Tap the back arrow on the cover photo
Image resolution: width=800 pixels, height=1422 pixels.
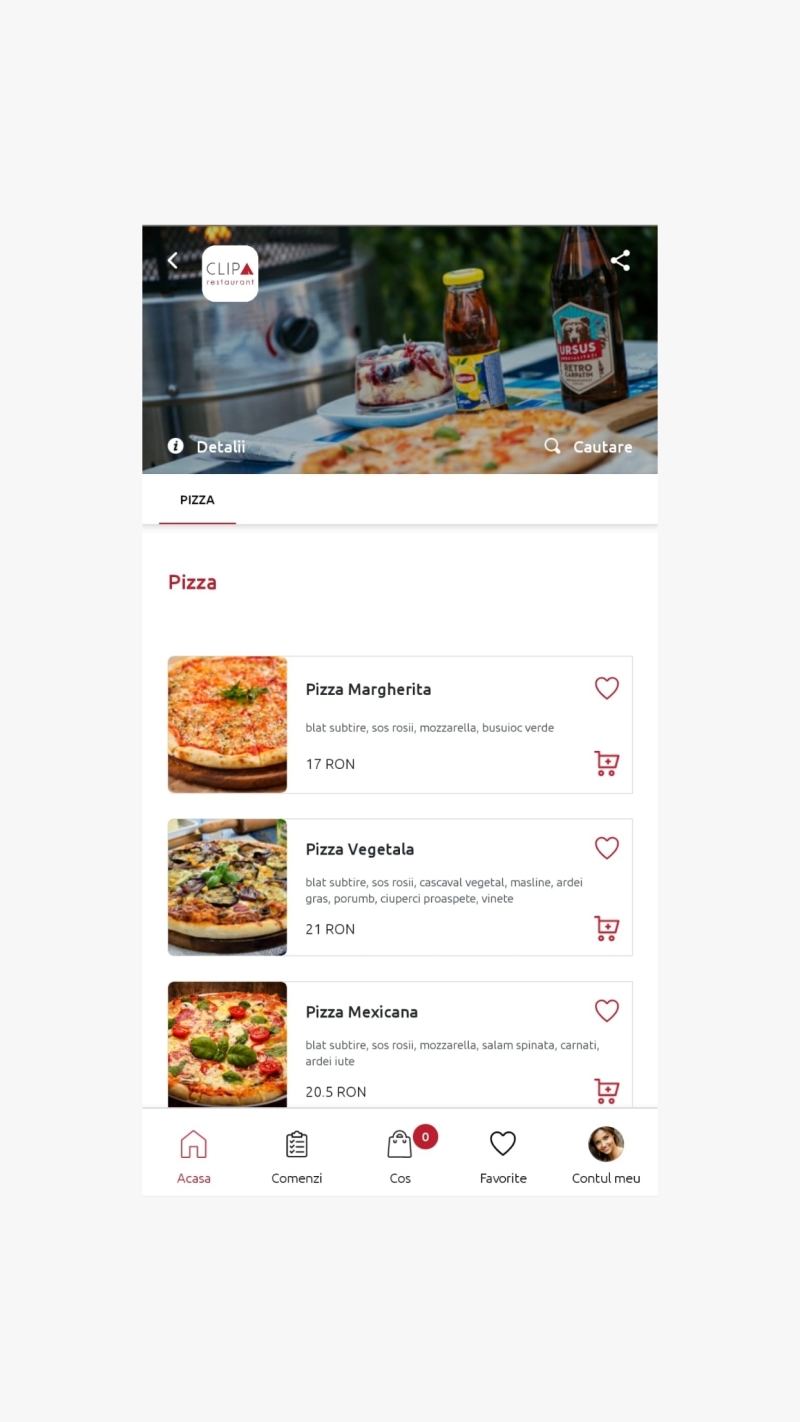click(172, 259)
